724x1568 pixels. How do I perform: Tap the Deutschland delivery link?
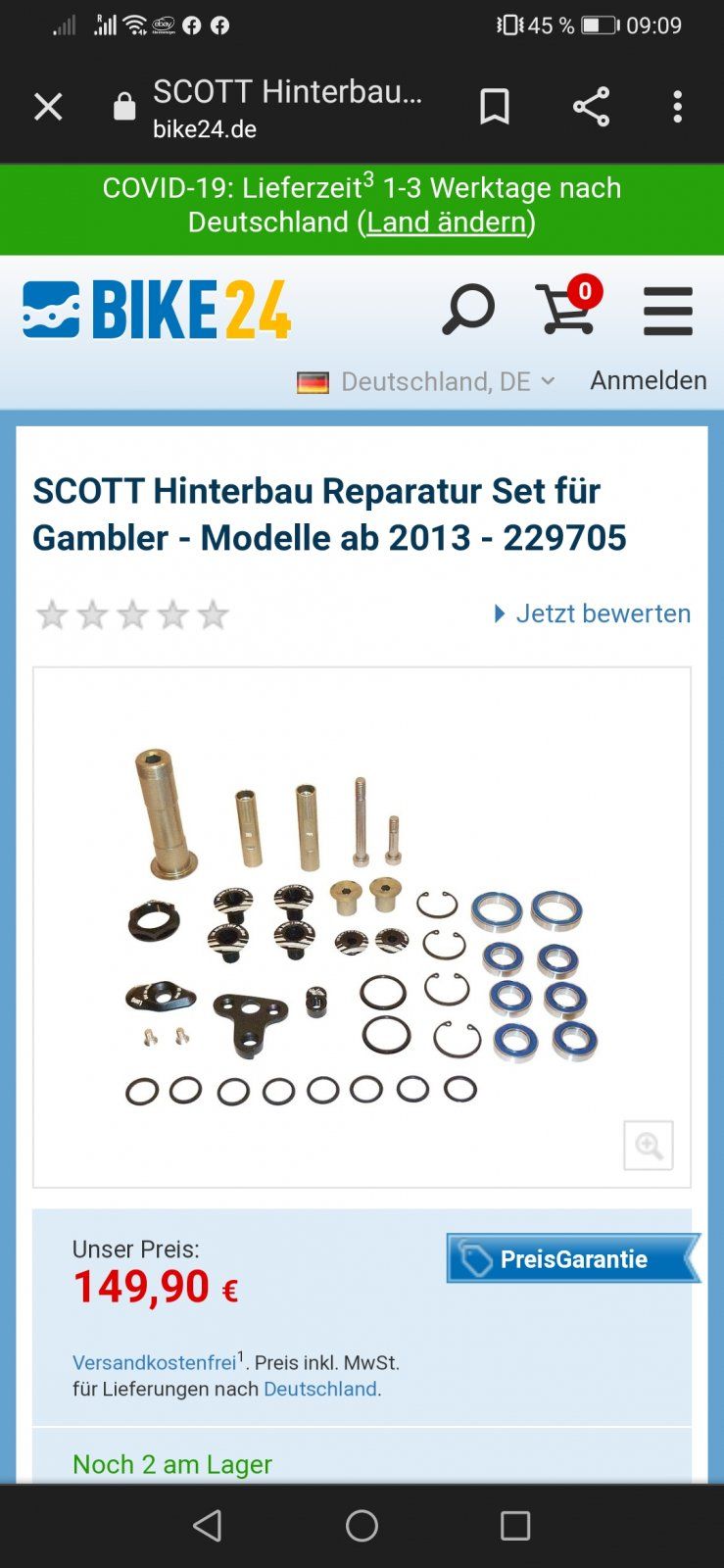tap(320, 1389)
